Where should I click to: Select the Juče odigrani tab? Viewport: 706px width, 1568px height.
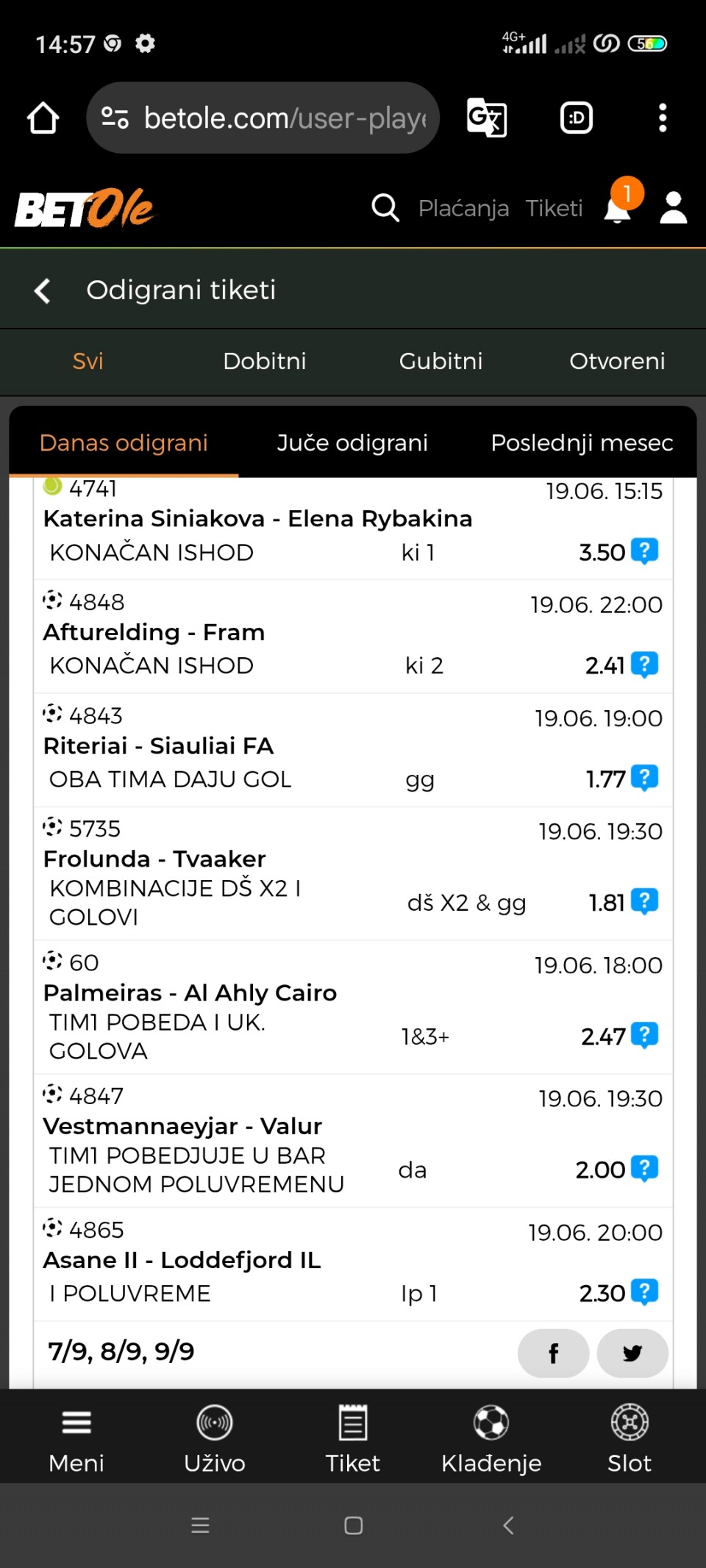click(x=352, y=443)
